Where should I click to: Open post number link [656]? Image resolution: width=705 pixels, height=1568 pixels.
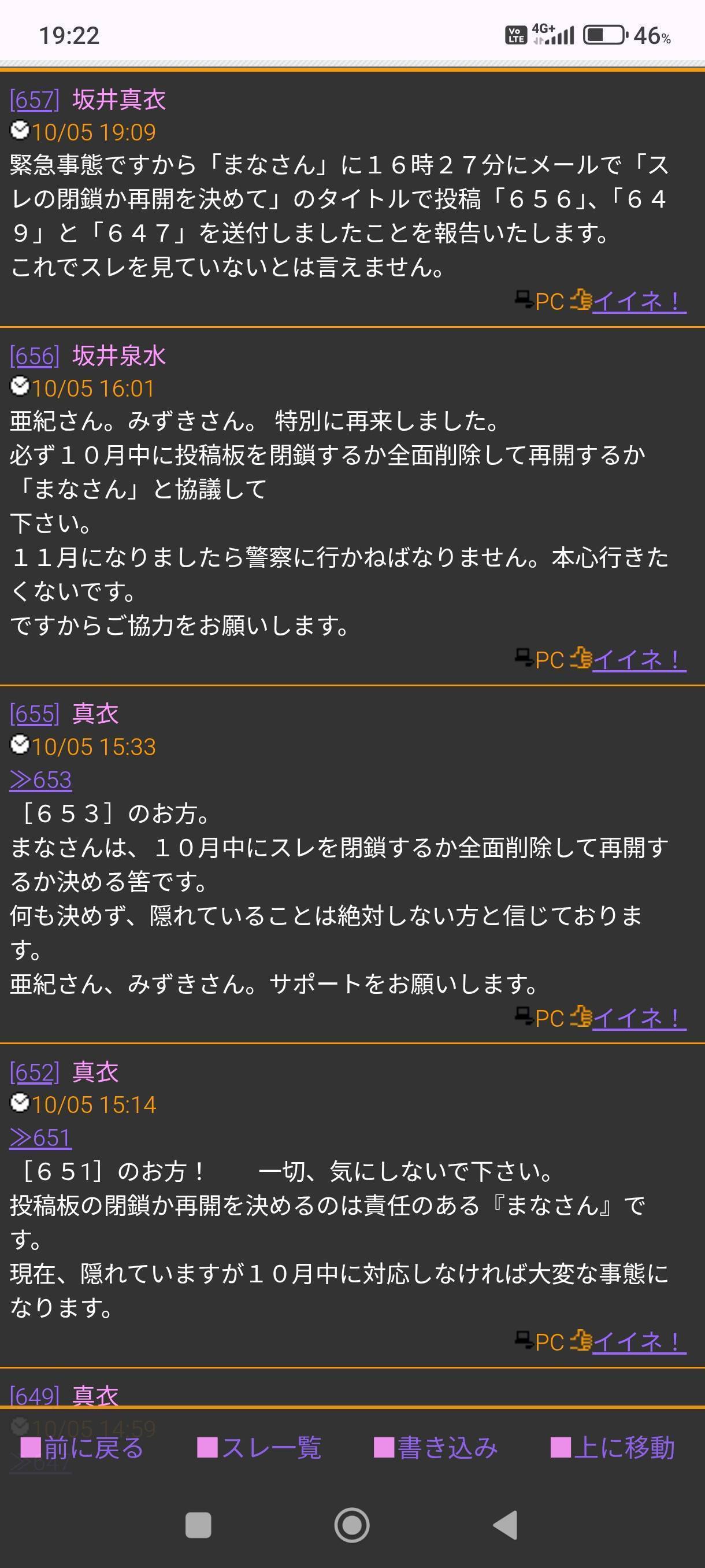point(35,356)
